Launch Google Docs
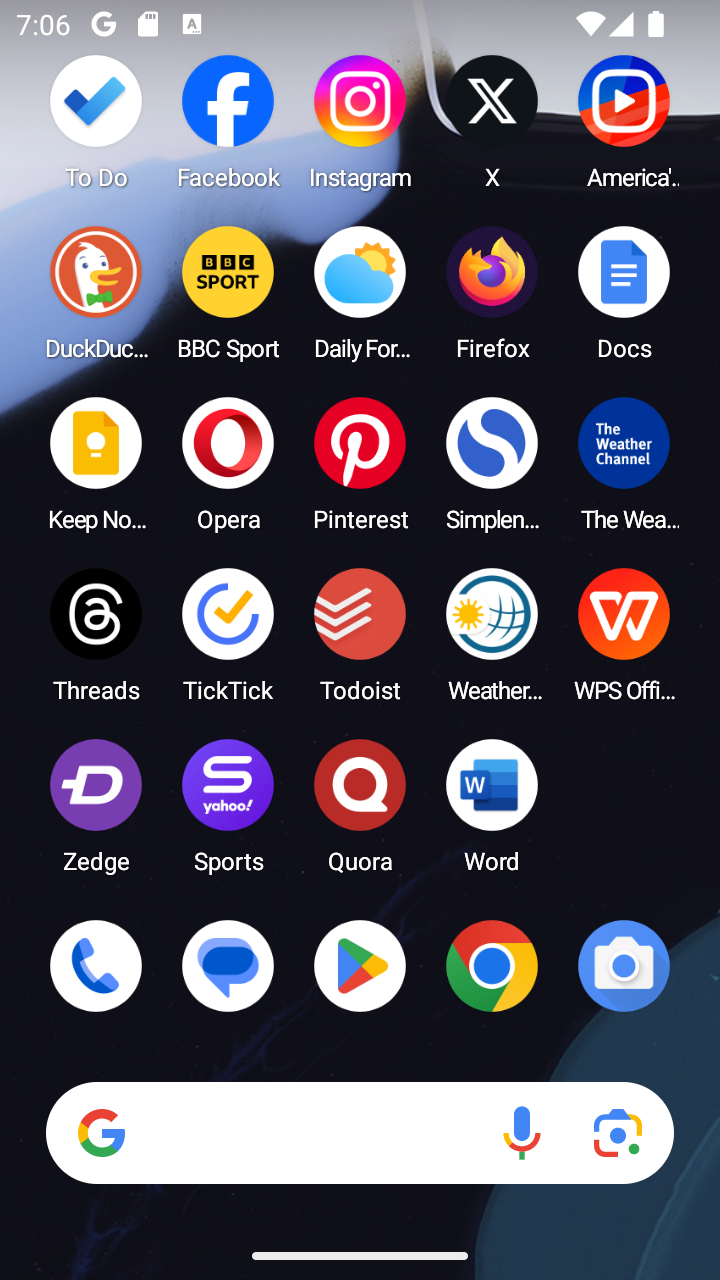This screenshot has width=720, height=1280. pyautogui.click(x=624, y=273)
